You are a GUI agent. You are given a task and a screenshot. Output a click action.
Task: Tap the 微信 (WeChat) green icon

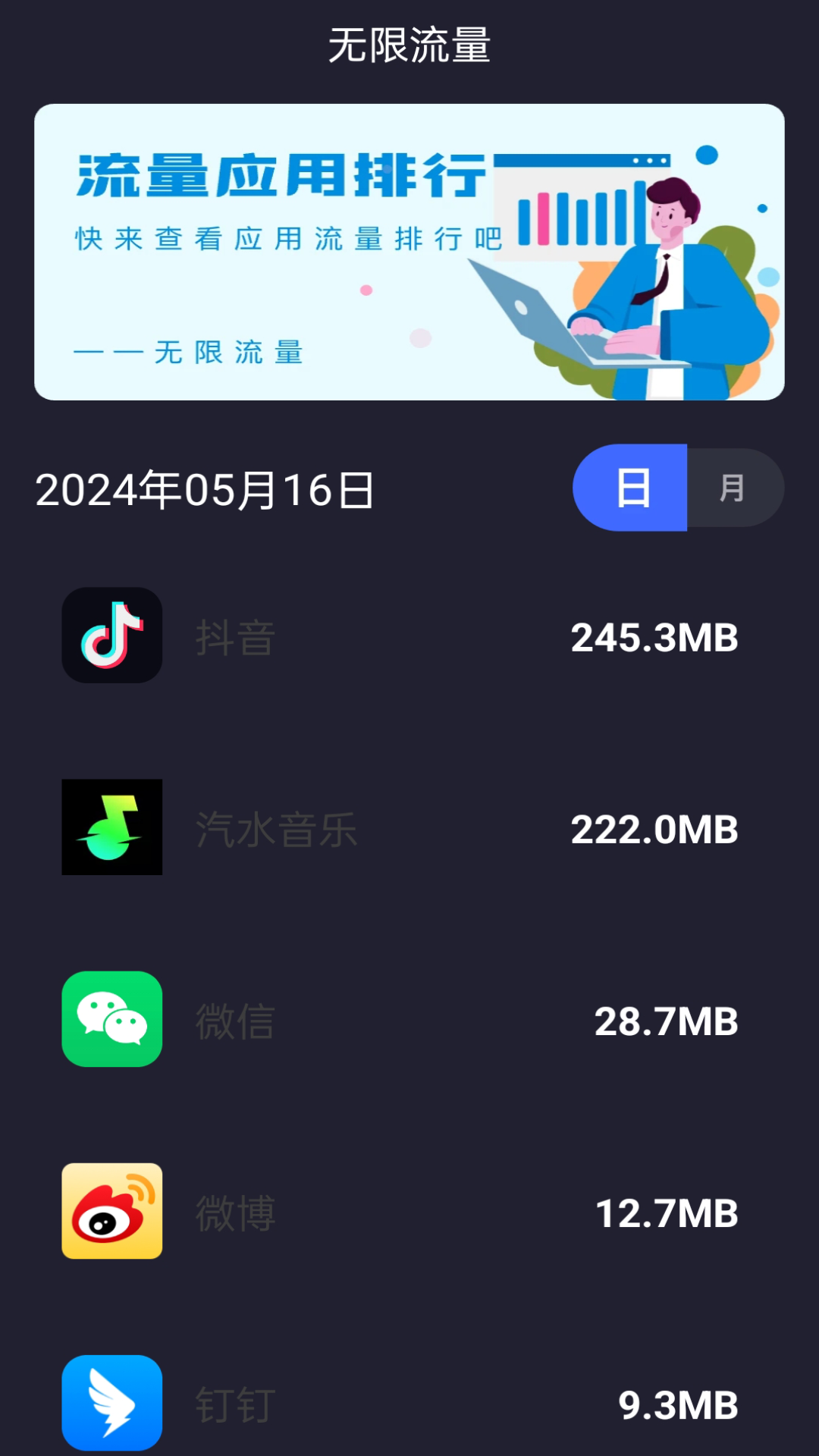pyautogui.click(x=111, y=1020)
